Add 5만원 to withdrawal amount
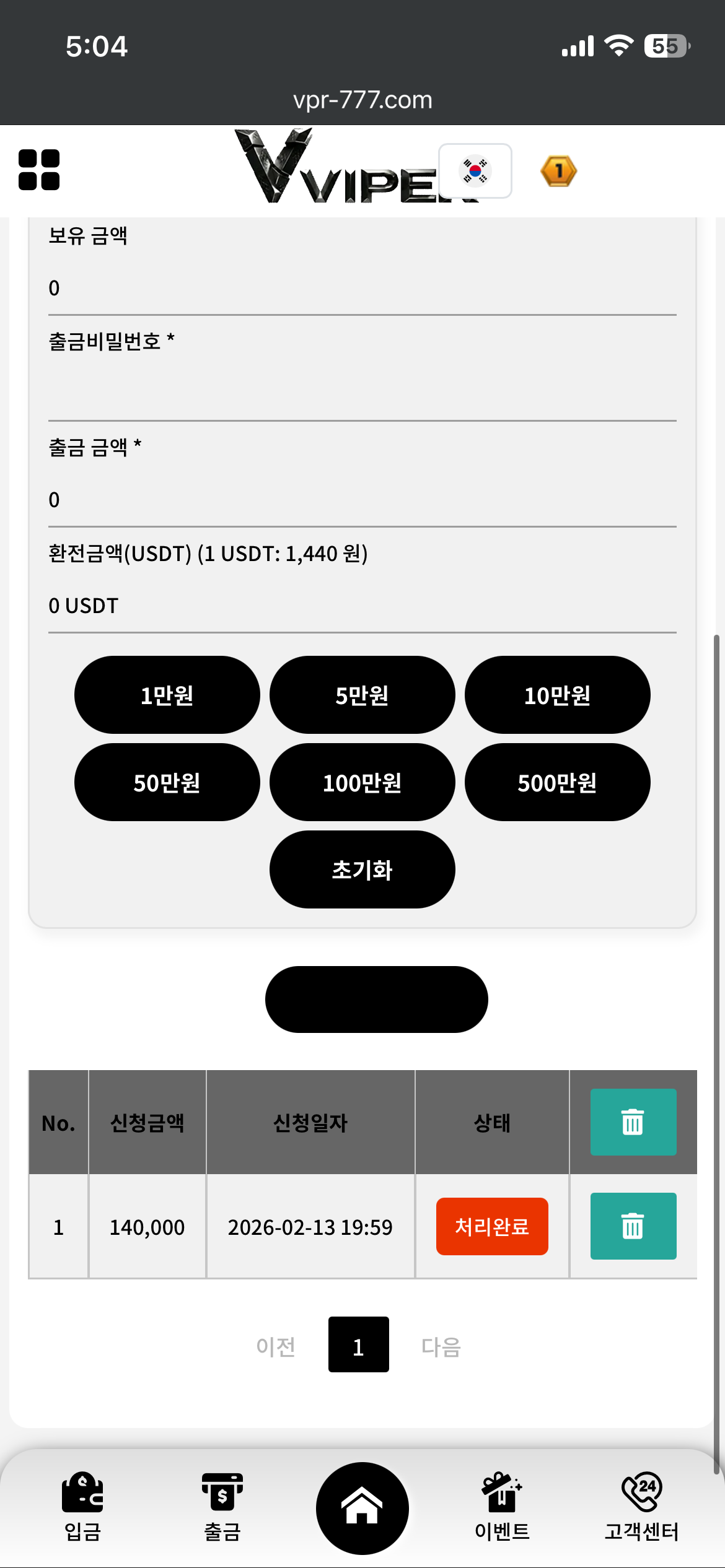 362,695
